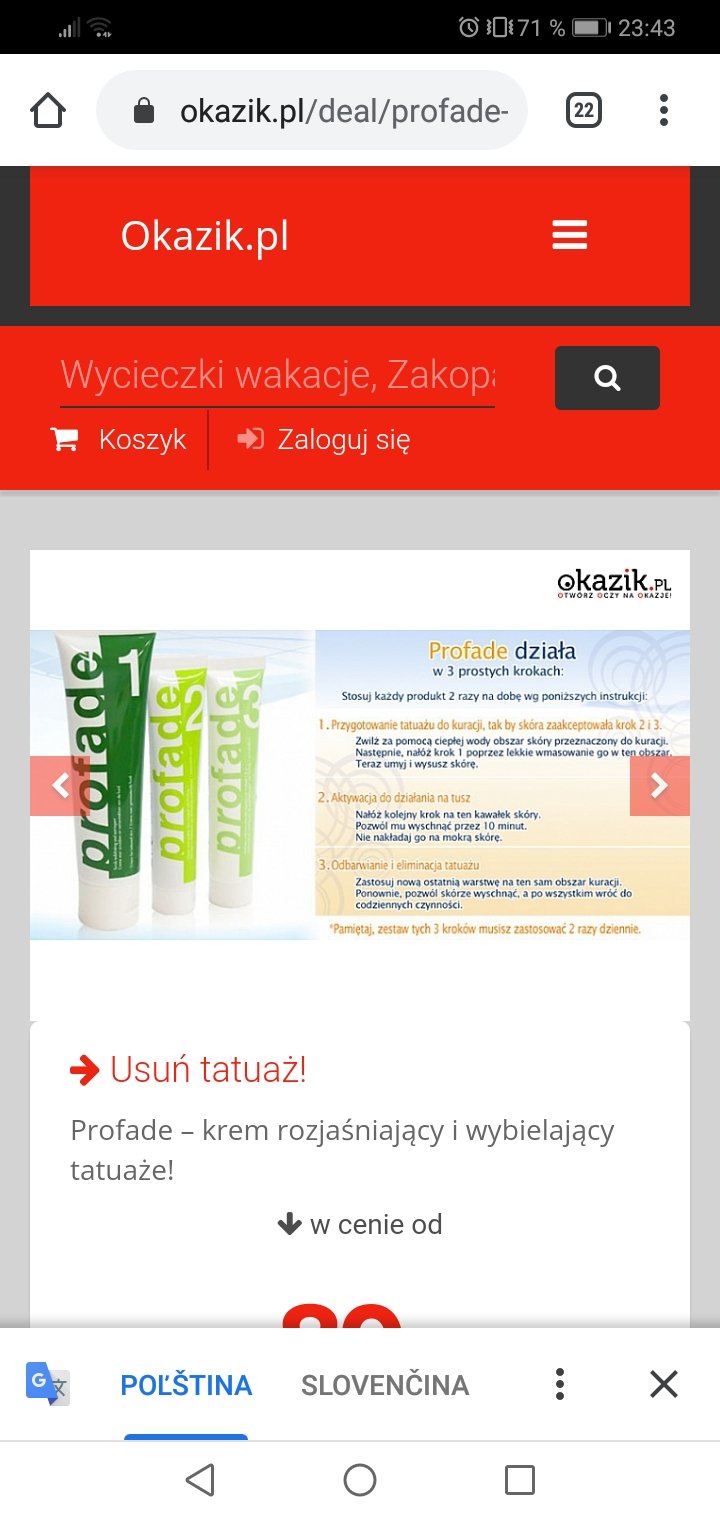
Task: Tap the Okazik.pl site title
Action: 205,236
